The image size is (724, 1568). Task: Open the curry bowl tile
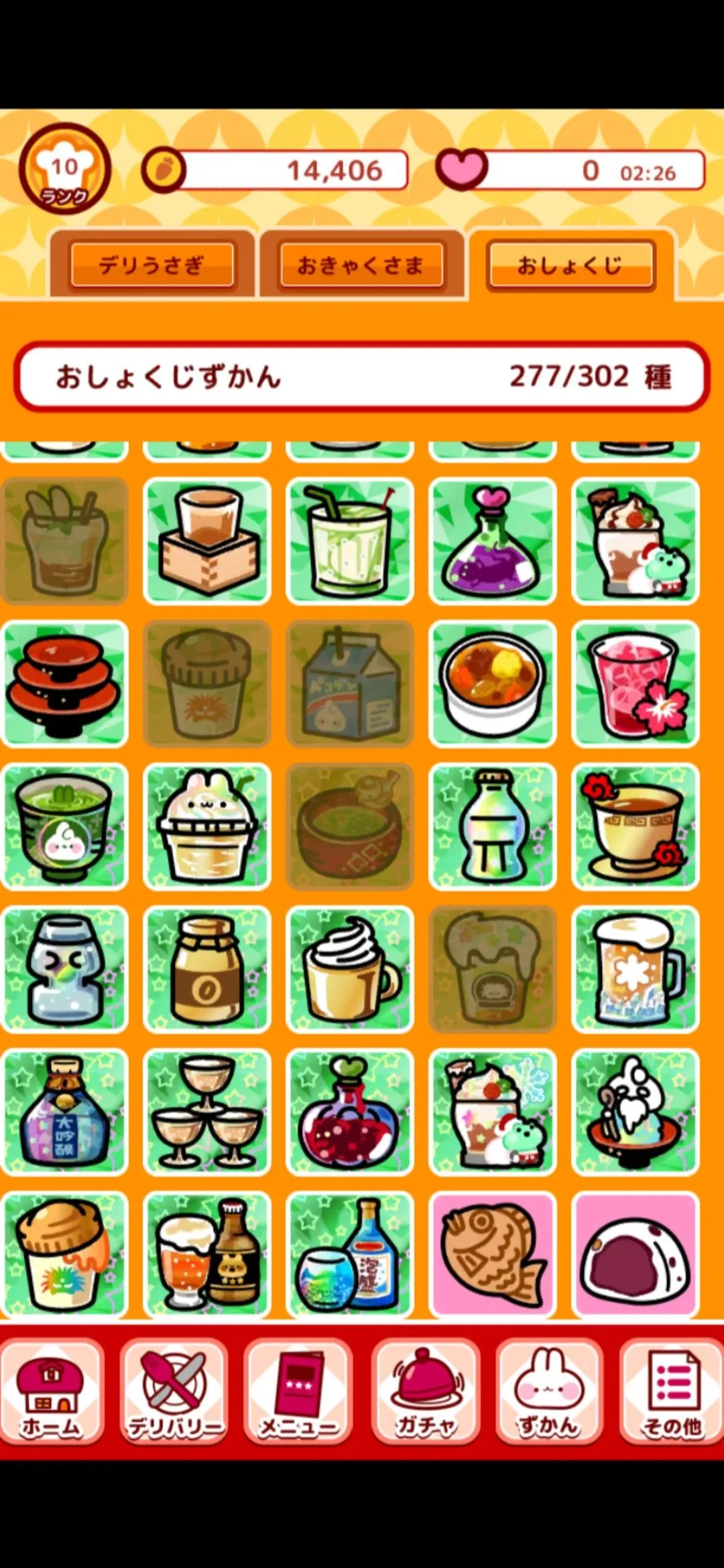coord(493,683)
